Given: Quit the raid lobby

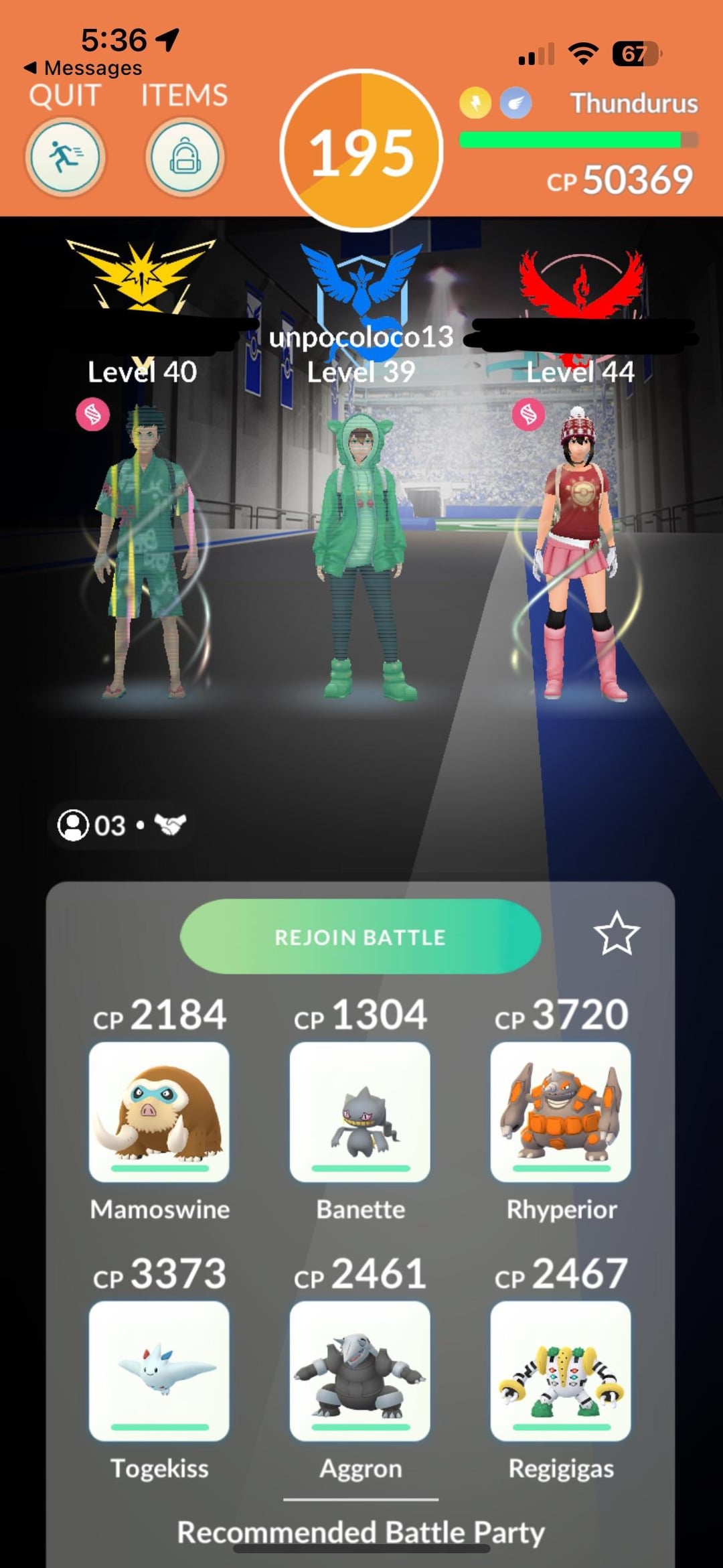Looking at the screenshot, I should pyautogui.click(x=65, y=157).
